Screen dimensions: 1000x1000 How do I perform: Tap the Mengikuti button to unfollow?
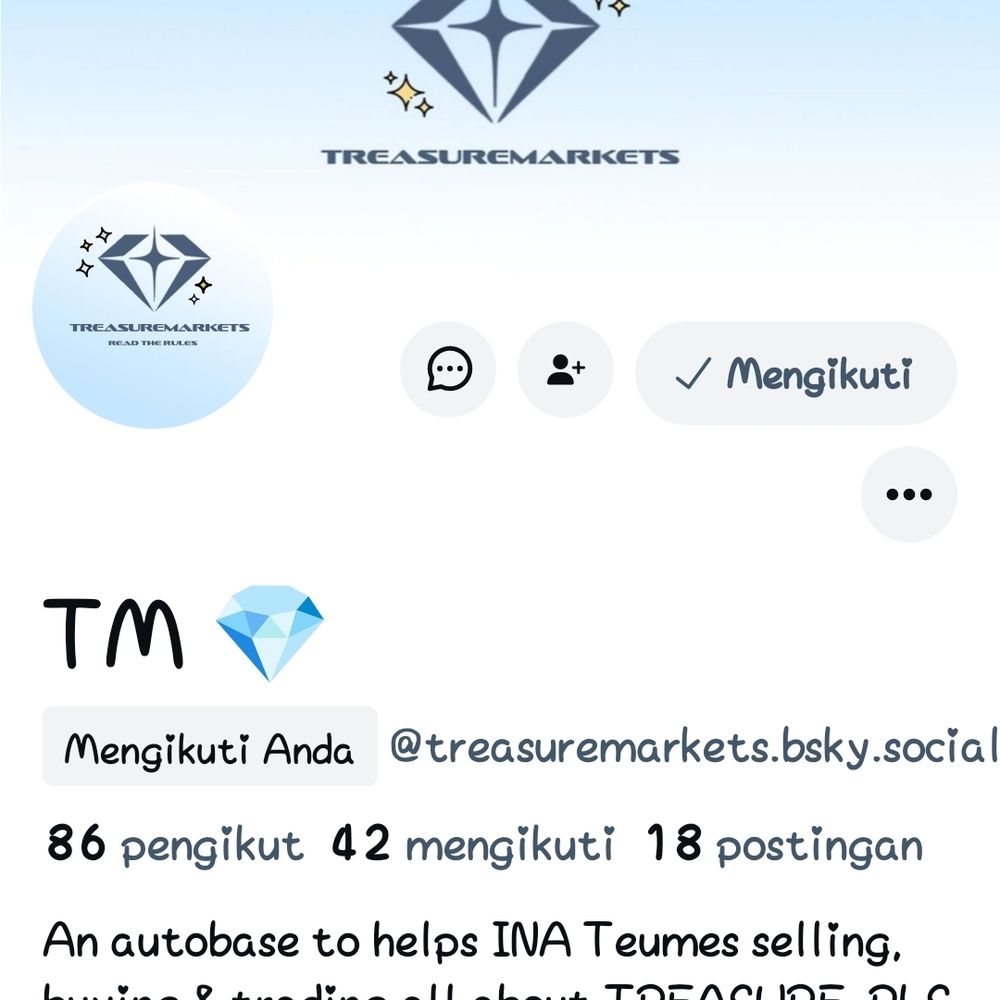click(x=795, y=373)
